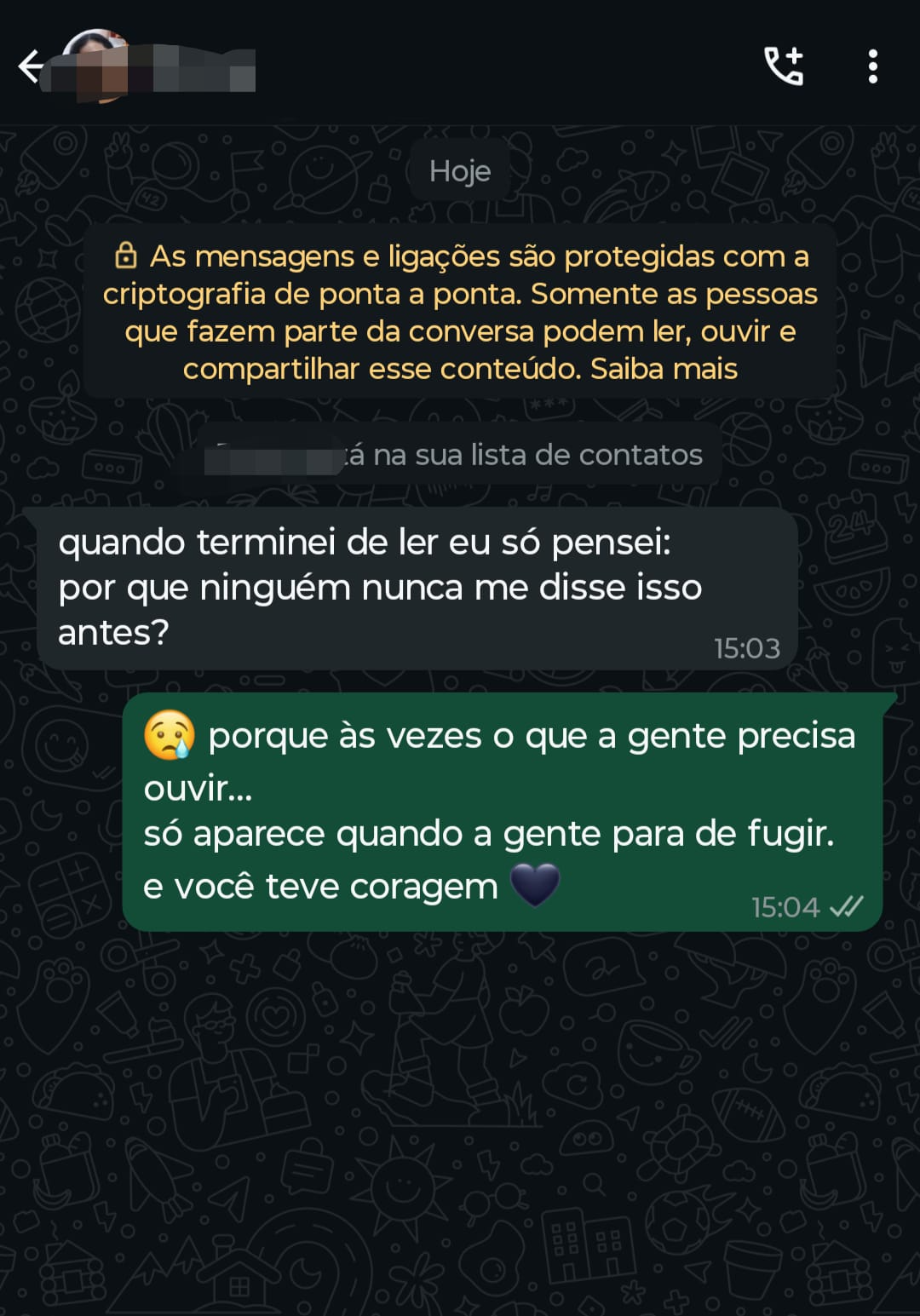This screenshot has width=920, height=1316.
Task: Click the lock icon in the encryption notice
Action: coord(128,254)
